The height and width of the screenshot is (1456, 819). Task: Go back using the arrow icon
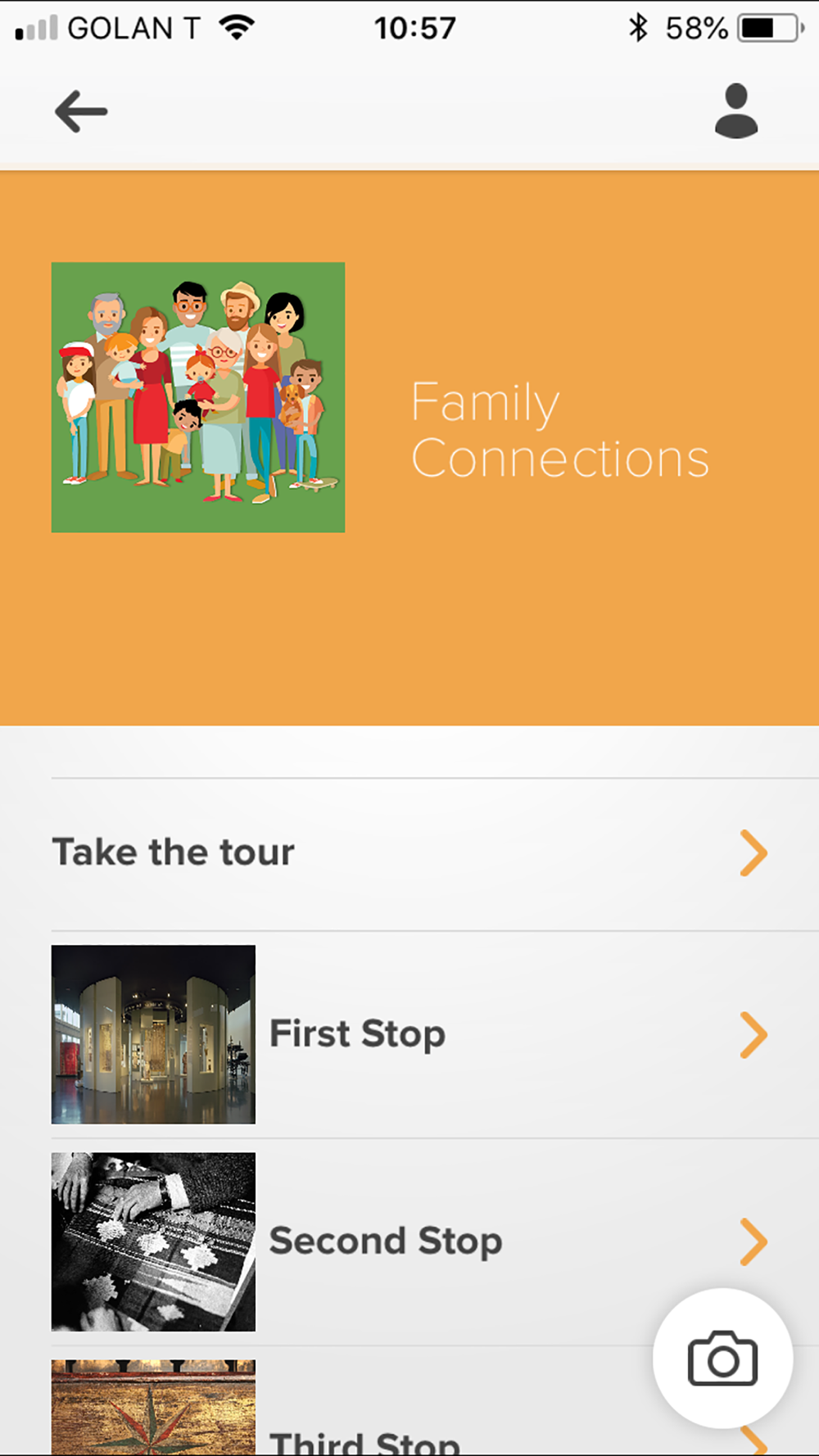pyautogui.click(x=81, y=111)
